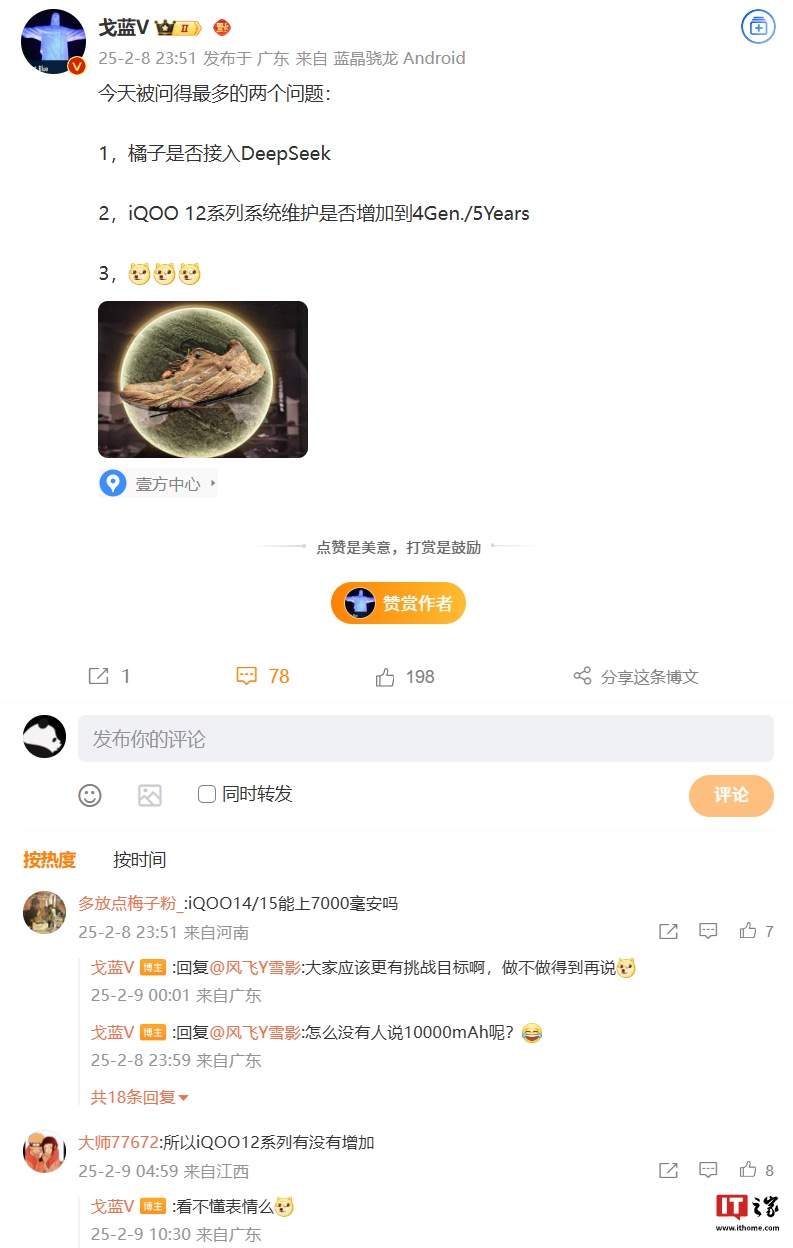
Task: Open 戈蓝V's profile avatar
Action: tap(53, 42)
